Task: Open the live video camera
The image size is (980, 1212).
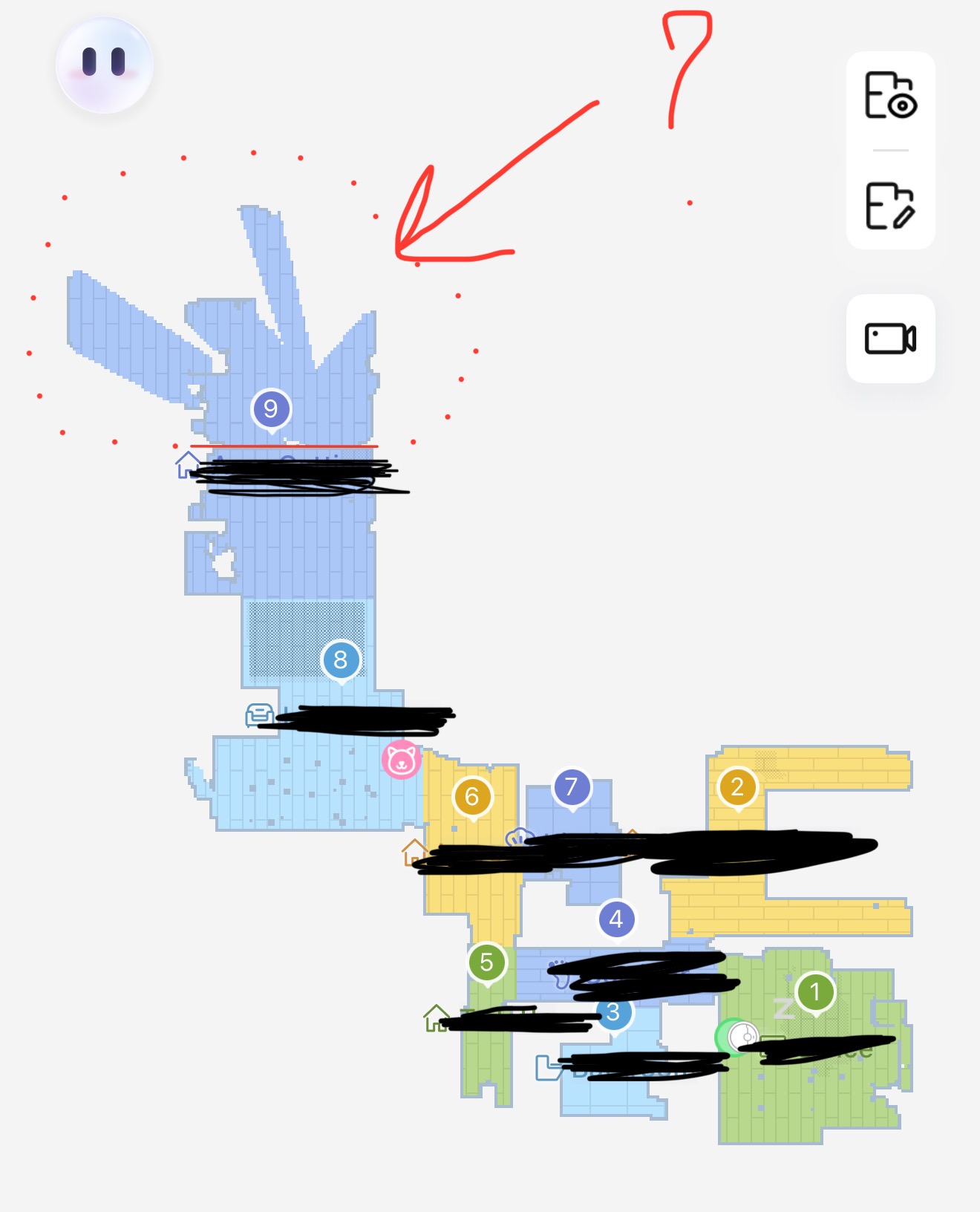Action: tap(890, 339)
